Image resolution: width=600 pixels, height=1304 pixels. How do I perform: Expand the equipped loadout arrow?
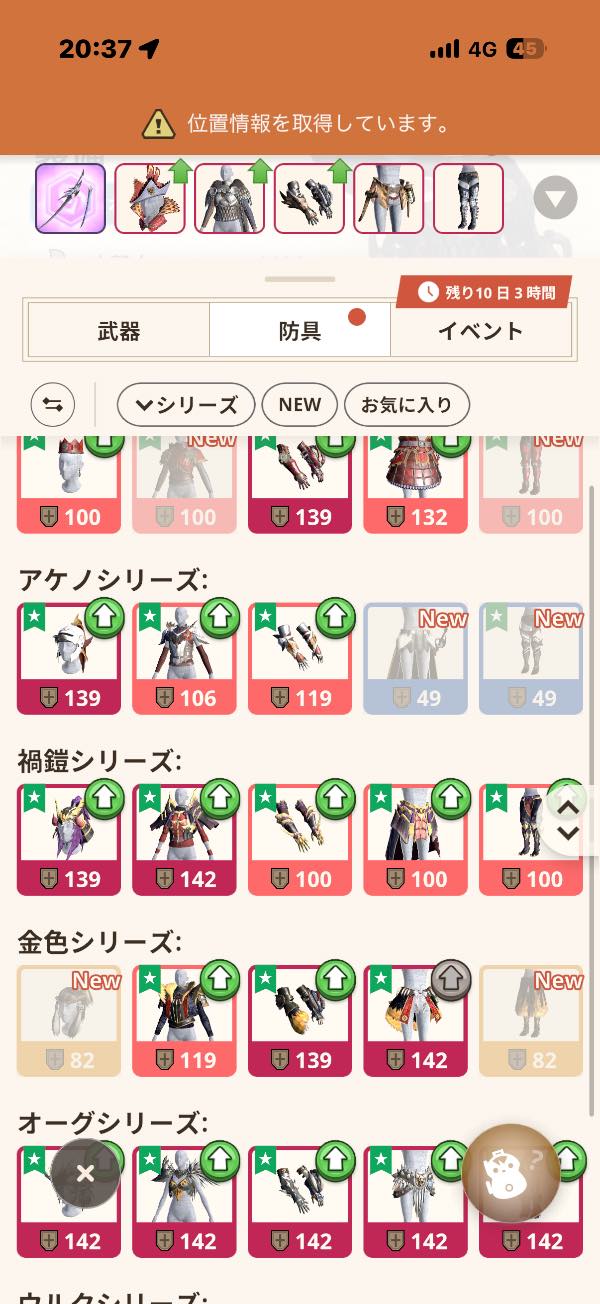(555, 198)
